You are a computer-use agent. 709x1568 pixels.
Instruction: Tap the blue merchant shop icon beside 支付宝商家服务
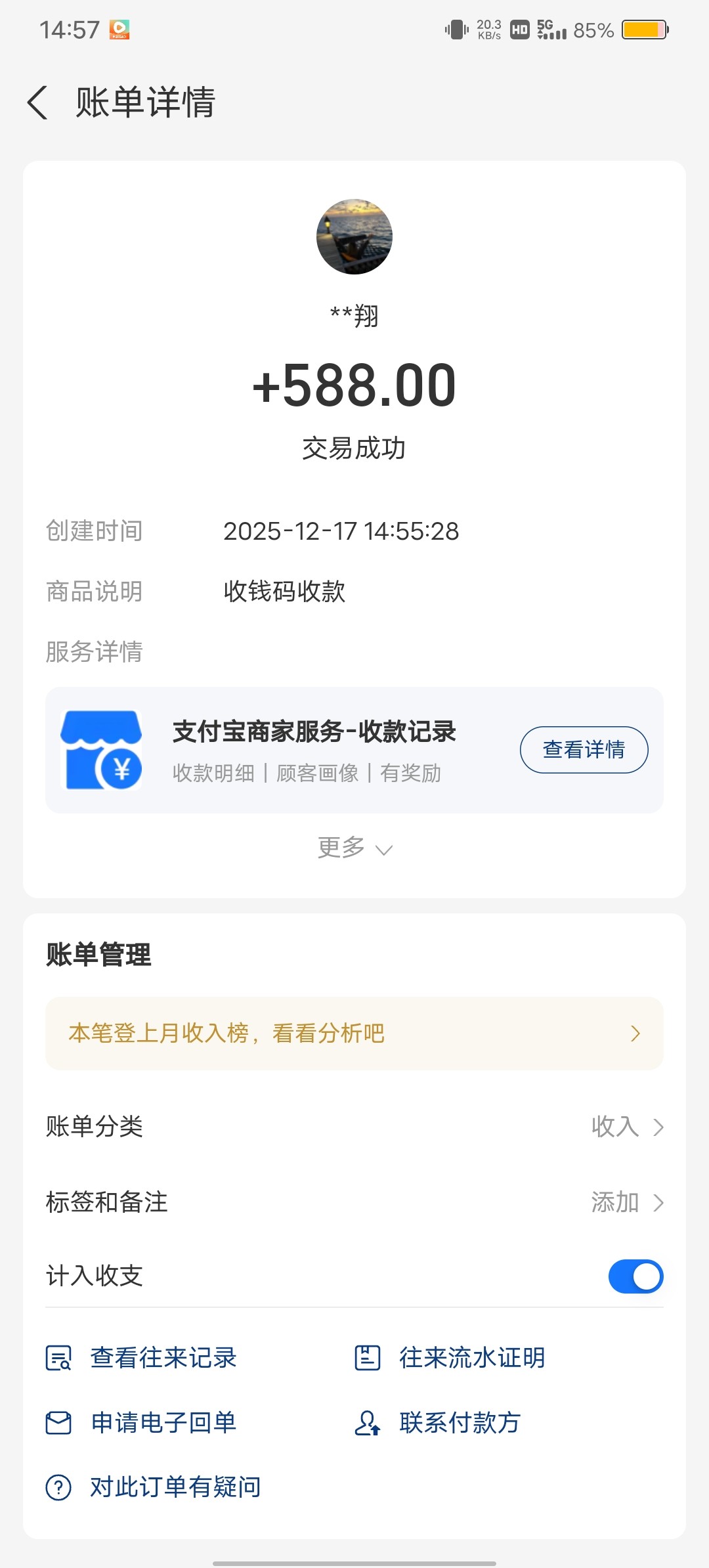coord(102,750)
